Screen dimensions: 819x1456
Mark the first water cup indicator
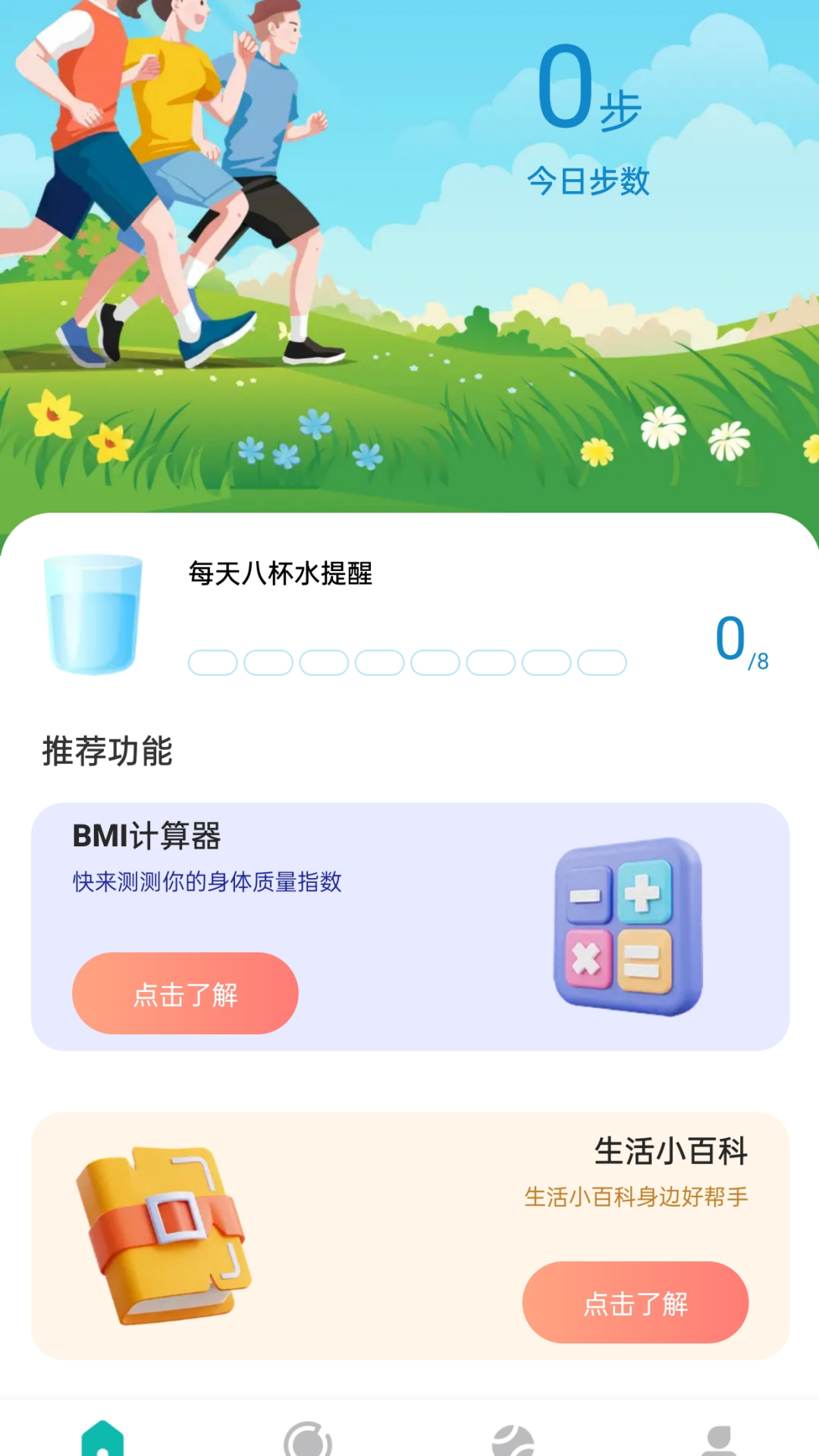(212, 663)
